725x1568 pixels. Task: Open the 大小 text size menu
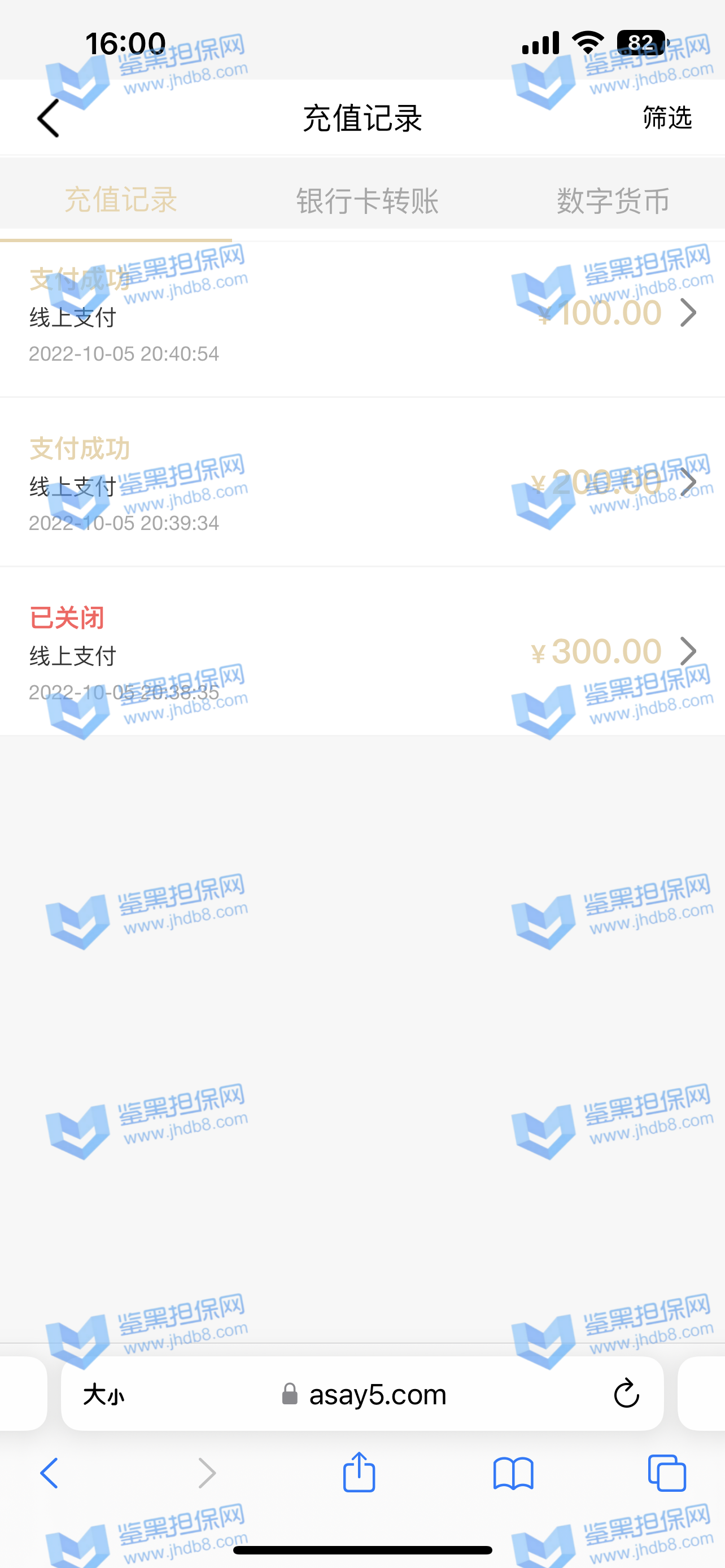(x=104, y=1395)
